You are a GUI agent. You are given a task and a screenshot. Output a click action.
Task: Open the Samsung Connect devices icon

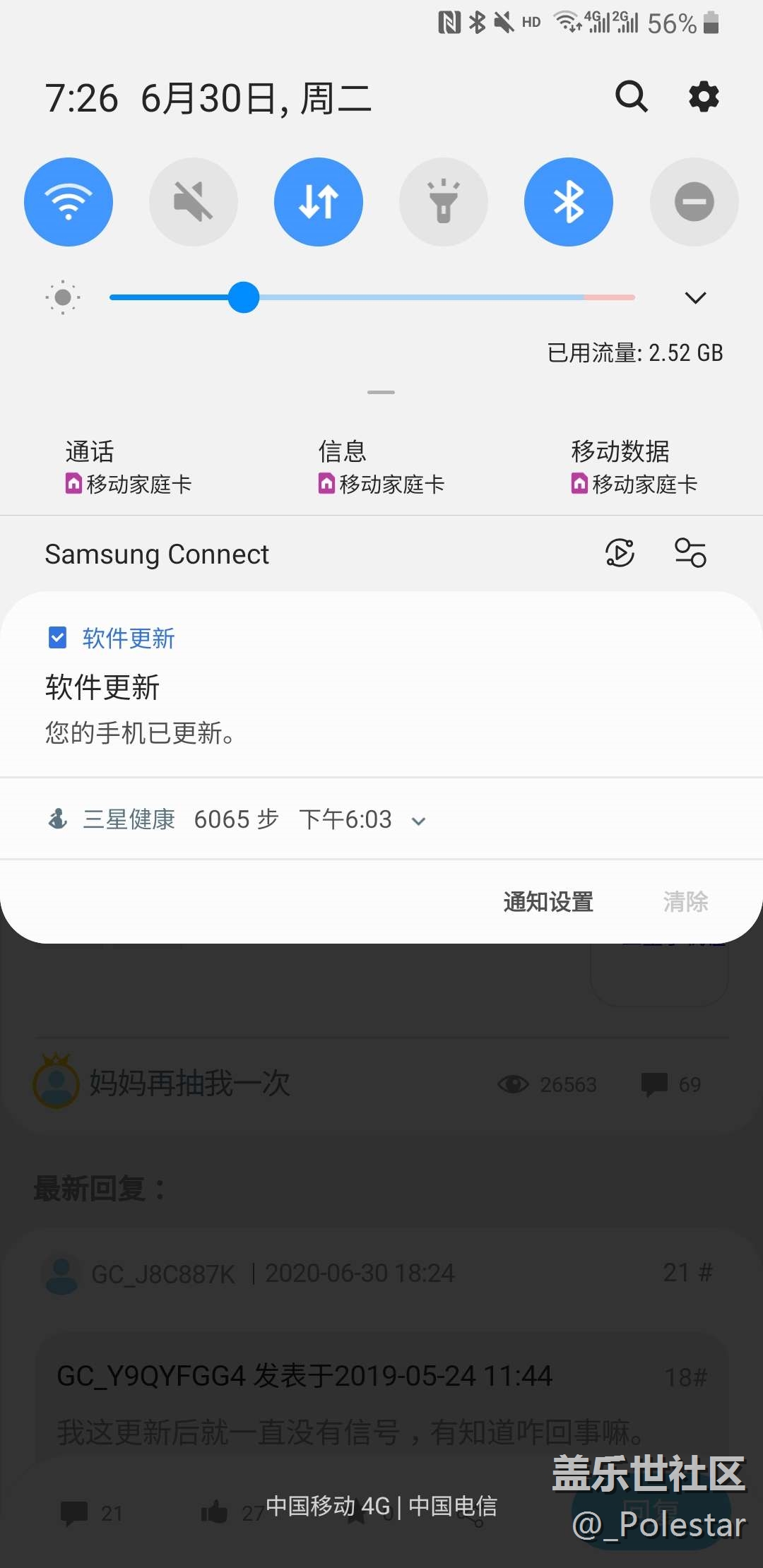click(x=690, y=553)
